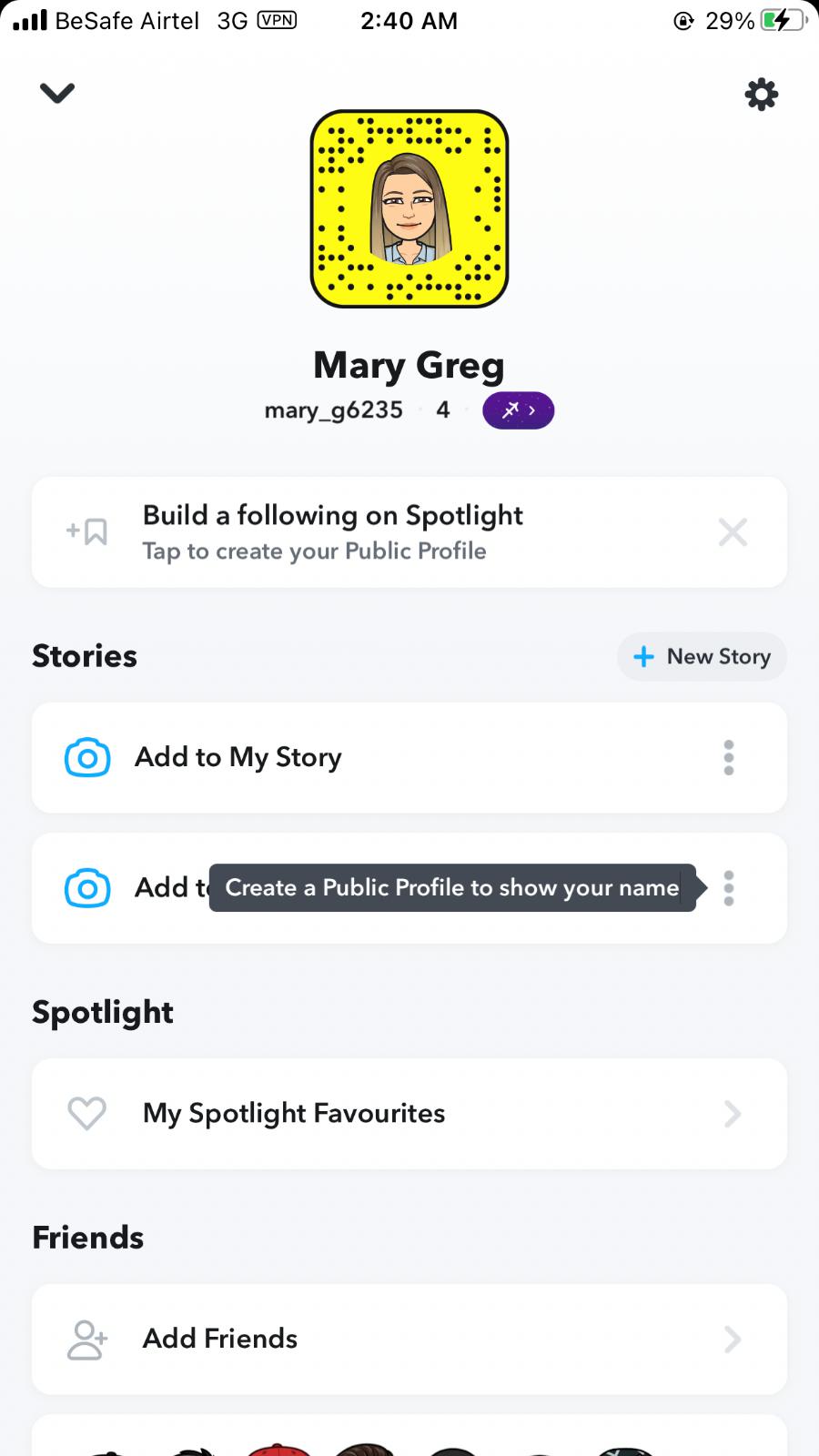Open the Snapcode with Bitmoji avatar
This screenshot has height=1456, width=819.
point(409,209)
